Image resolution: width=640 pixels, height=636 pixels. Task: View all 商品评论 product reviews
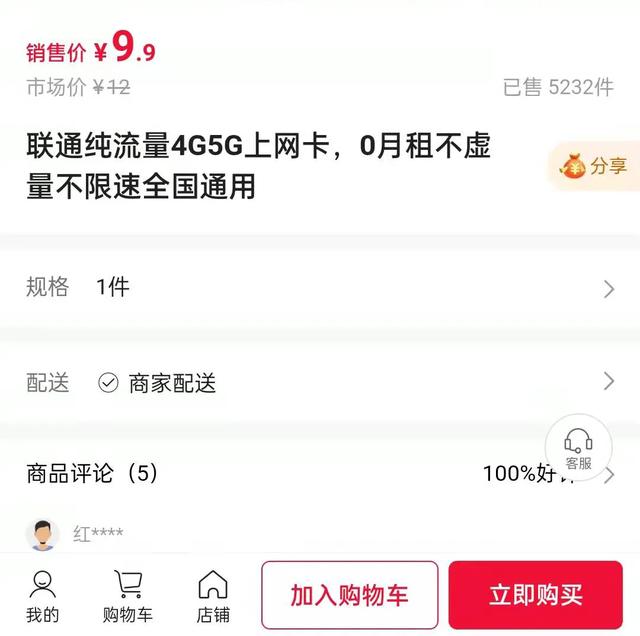320,473
